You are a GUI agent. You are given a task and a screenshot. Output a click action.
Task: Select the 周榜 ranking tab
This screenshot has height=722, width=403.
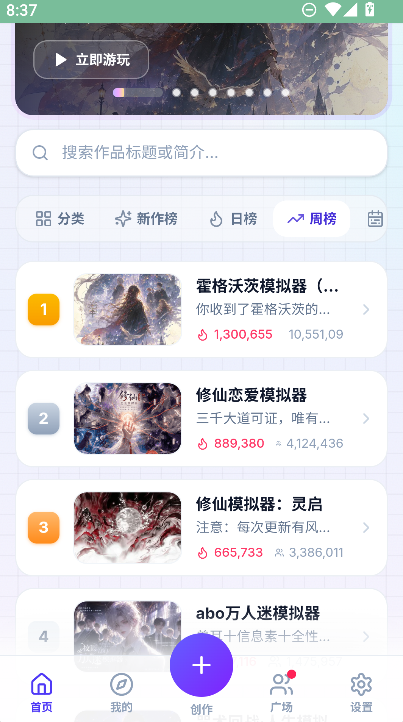311,219
